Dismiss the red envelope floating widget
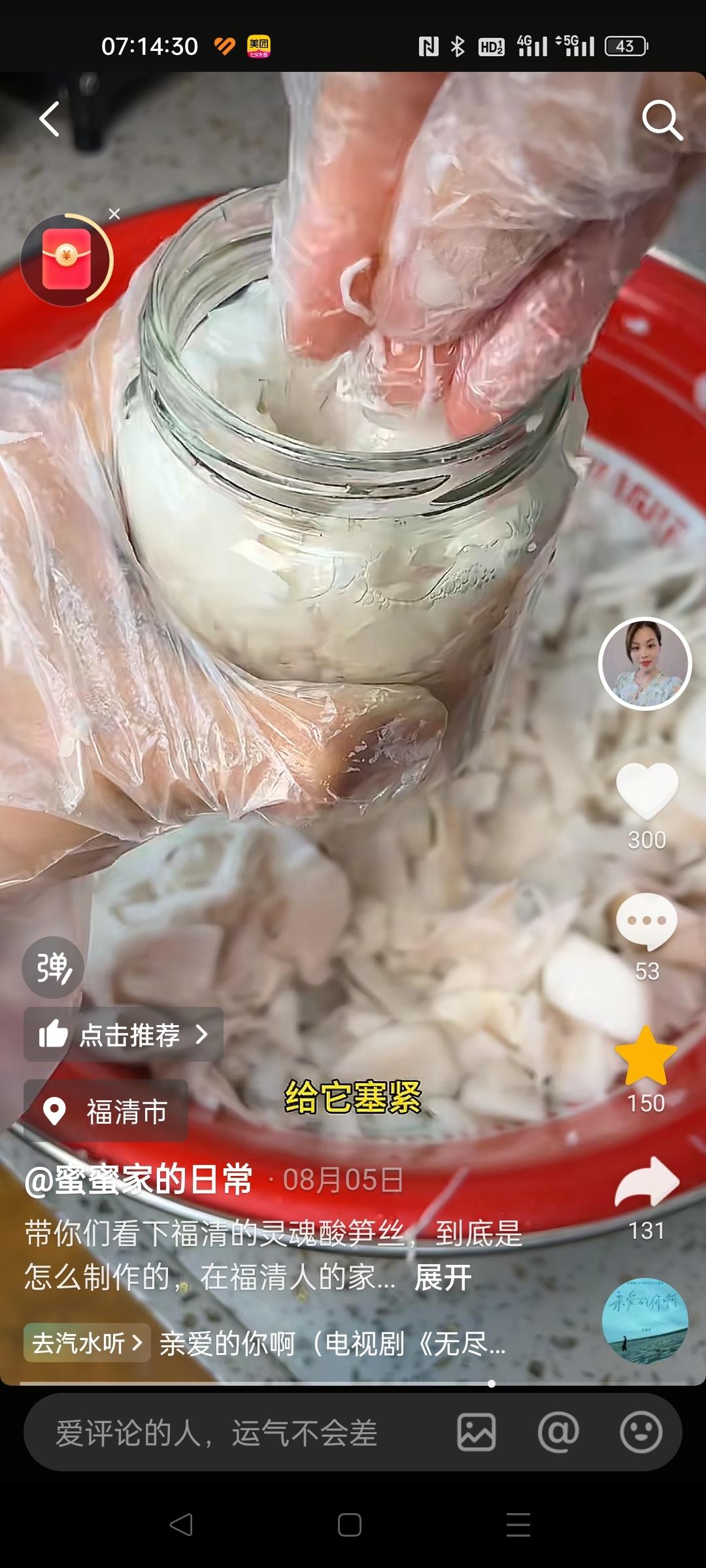 [114, 214]
